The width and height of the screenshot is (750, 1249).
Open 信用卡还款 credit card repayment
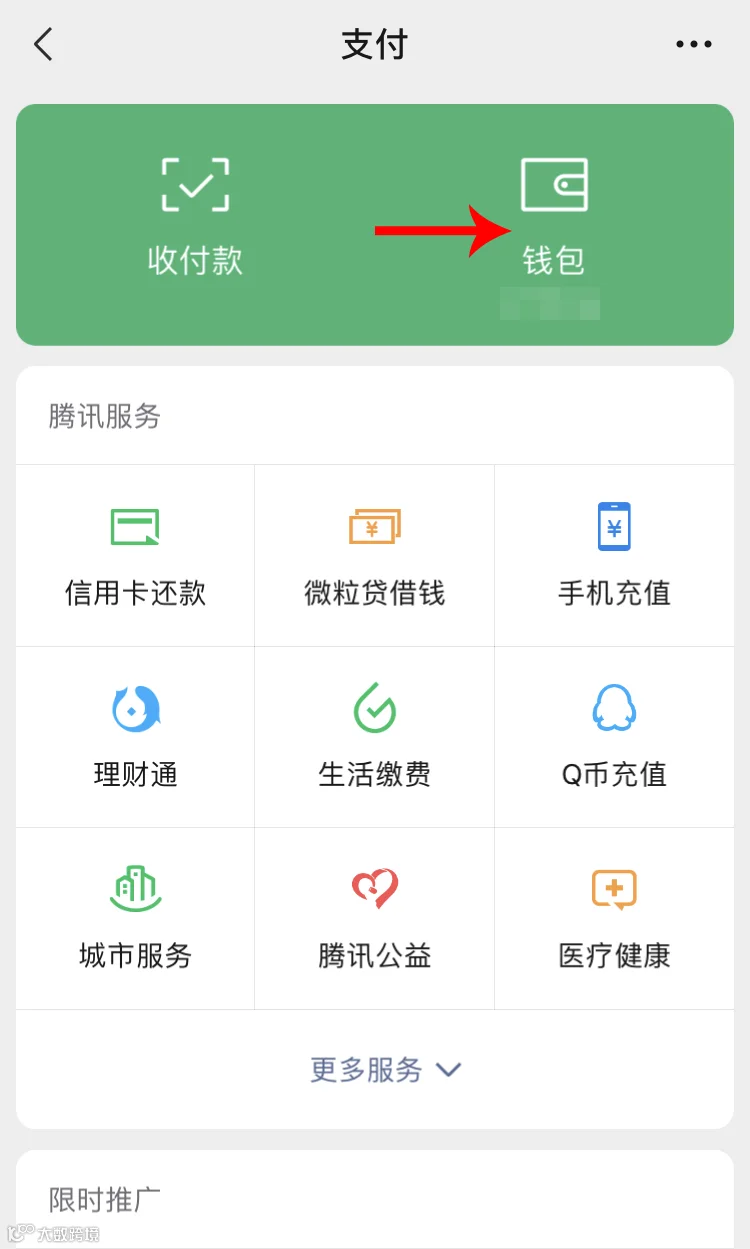(x=135, y=555)
